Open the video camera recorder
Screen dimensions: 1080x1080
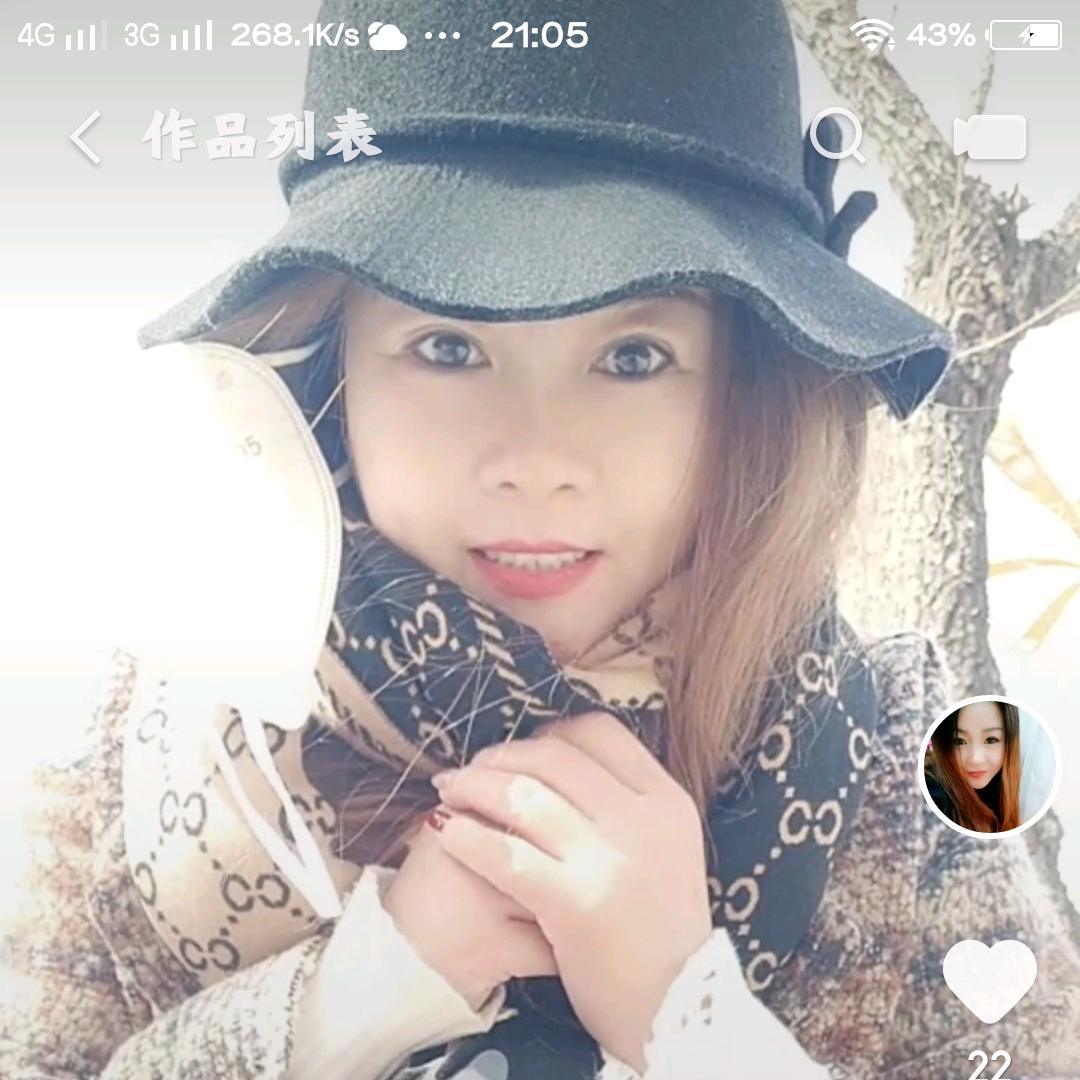(x=990, y=137)
